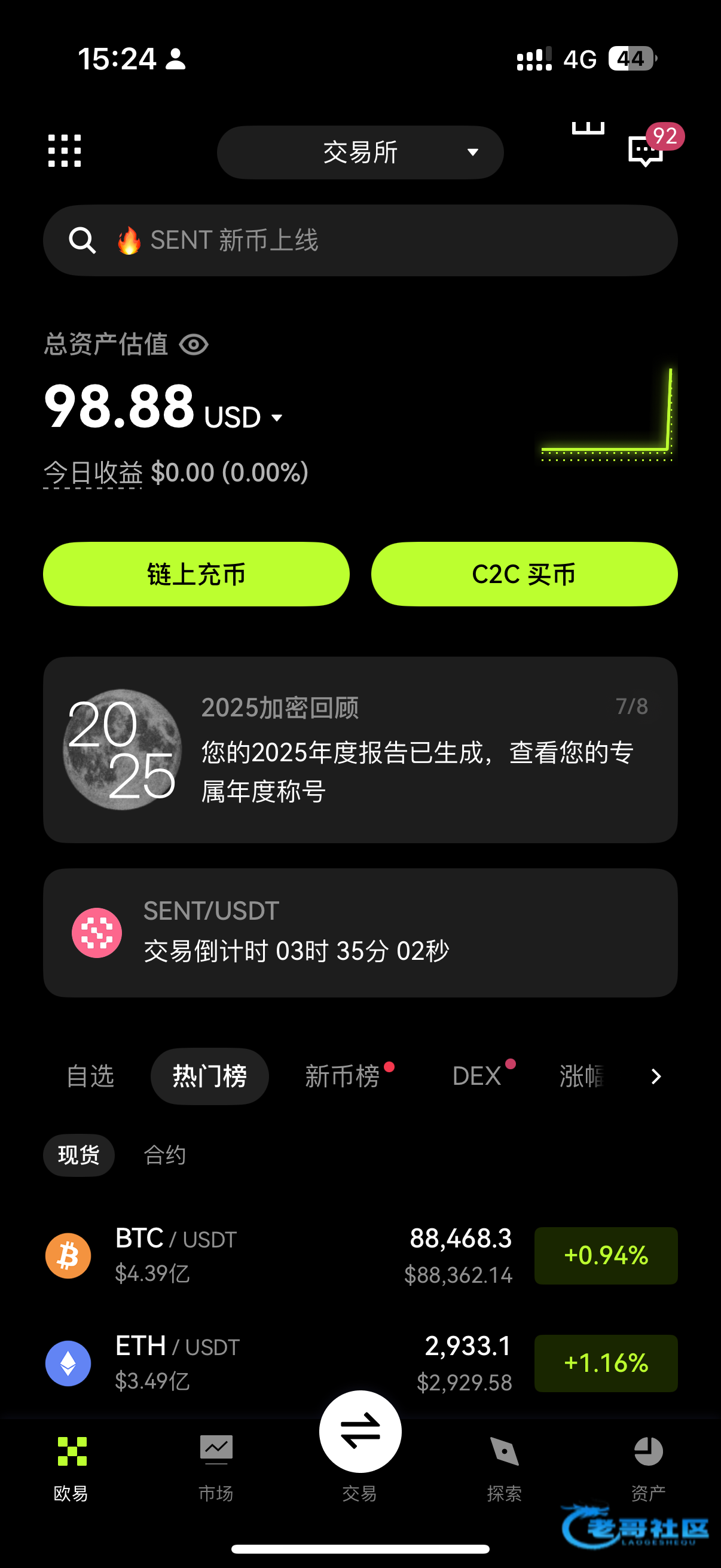This screenshot has width=721, height=1568.
Task: Switch to the 自选 watchlist tab
Action: [x=90, y=1076]
